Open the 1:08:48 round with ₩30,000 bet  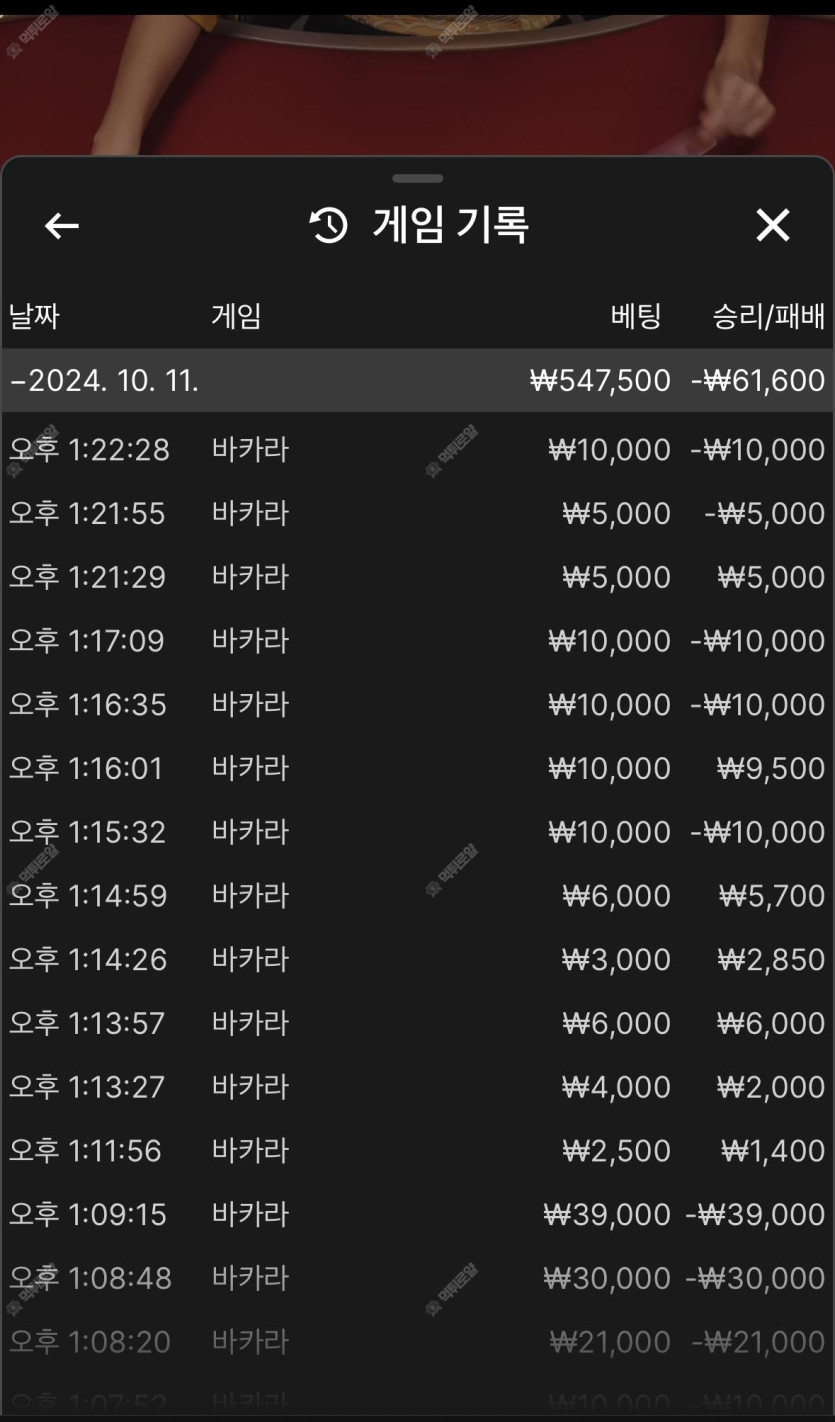click(x=417, y=1278)
